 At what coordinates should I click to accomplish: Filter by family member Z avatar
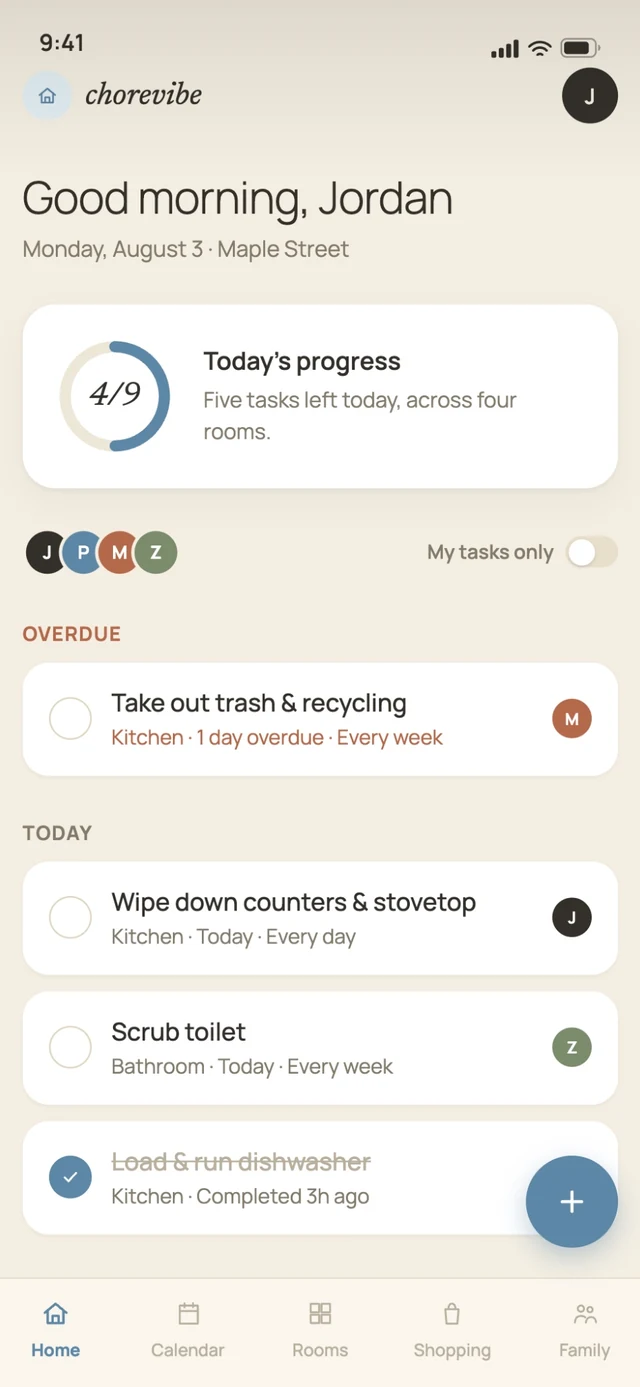(x=155, y=552)
